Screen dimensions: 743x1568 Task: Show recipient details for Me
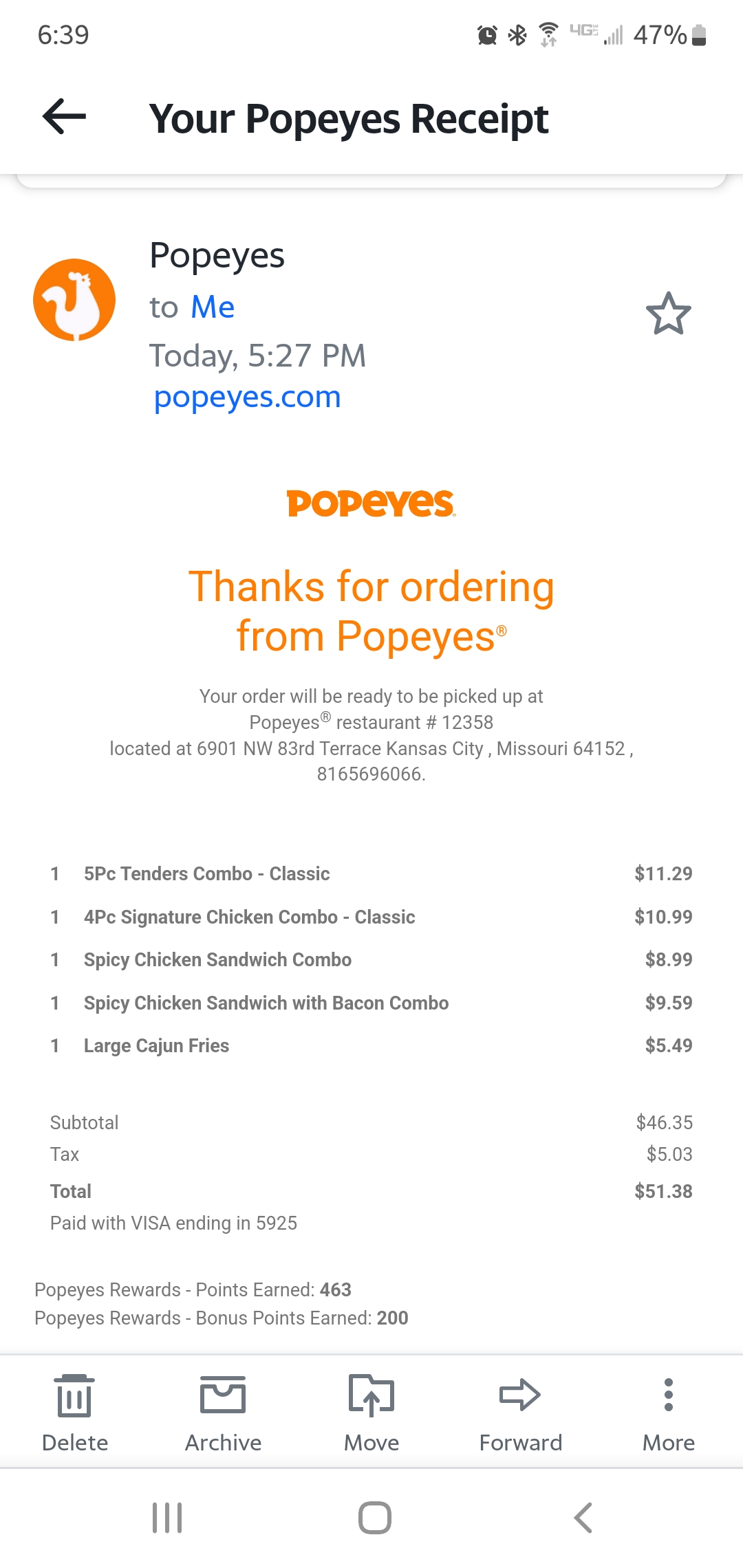click(x=213, y=307)
